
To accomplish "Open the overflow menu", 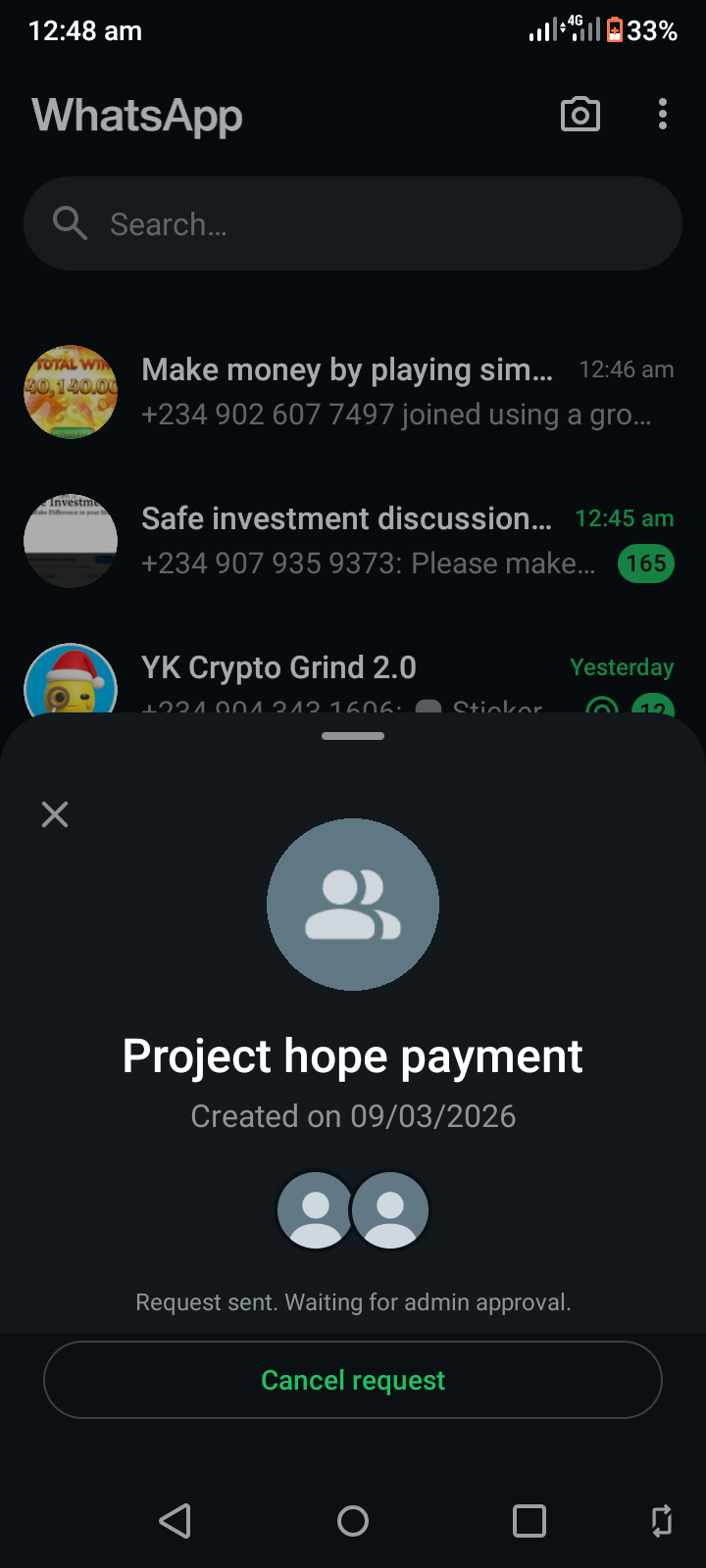I will click(663, 115).
